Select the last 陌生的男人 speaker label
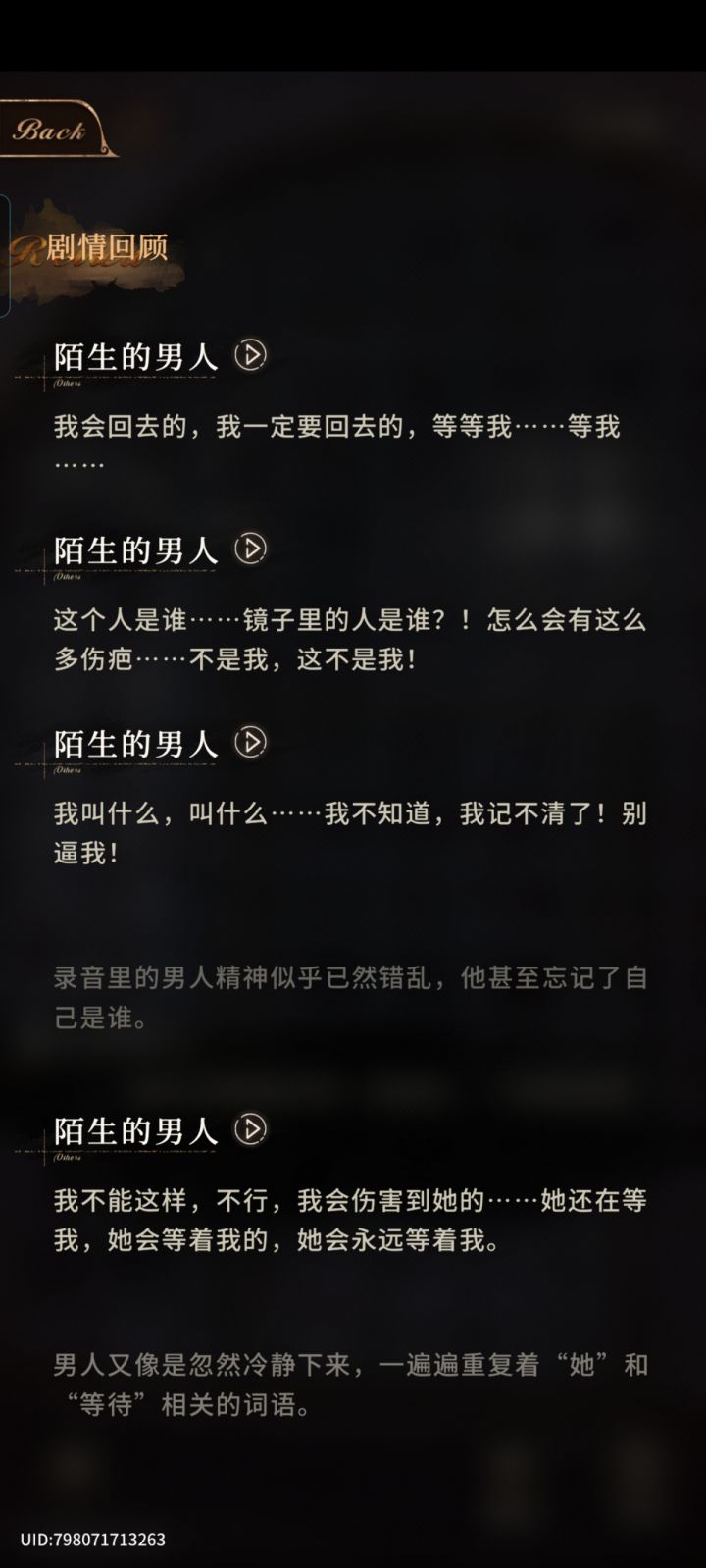Image resolution: width=706 pixels, height=1568 pixels. pos(135,1130)
